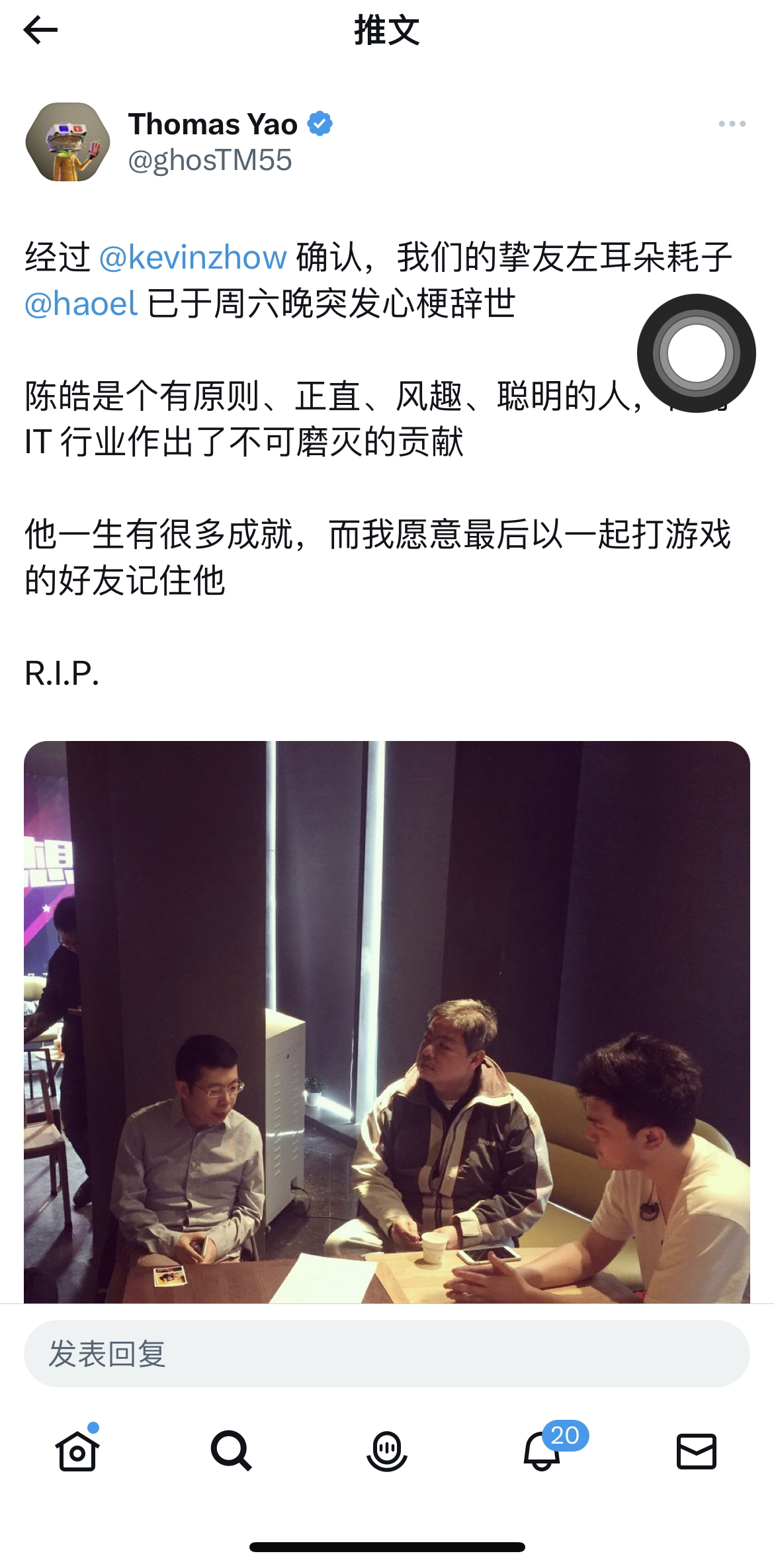Open the @haoel mention link
Image resolution: width=774 pixels, height=1568 pixels.
(x=81, y=304)
